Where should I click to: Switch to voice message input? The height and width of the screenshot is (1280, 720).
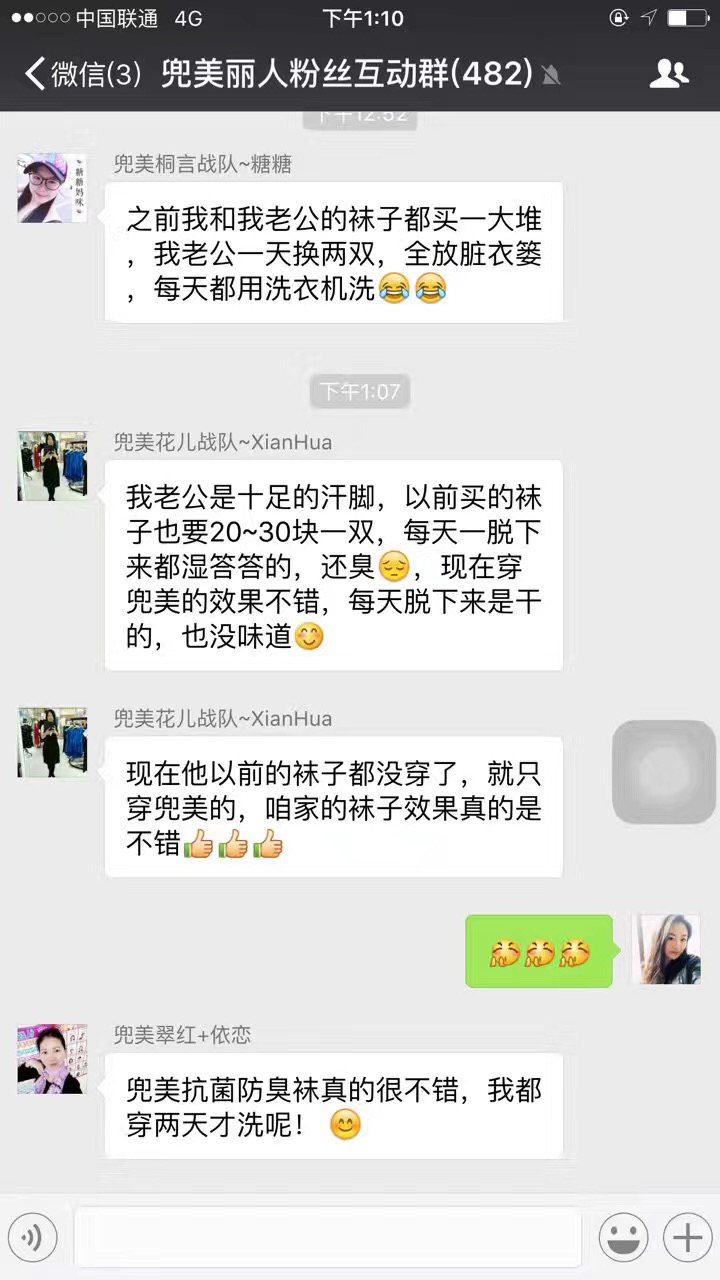(x=32, y=1238)
